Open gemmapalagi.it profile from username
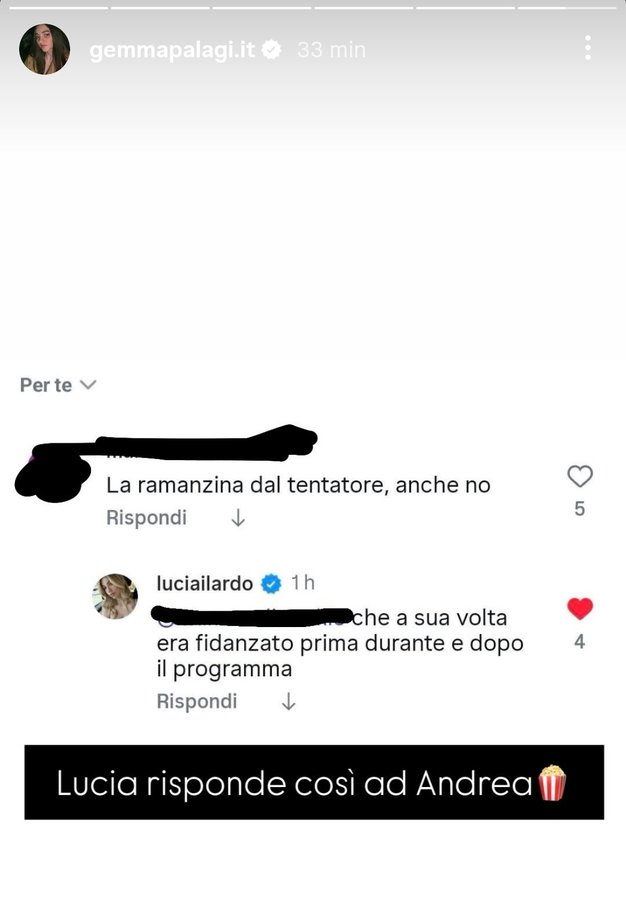Screen dimensions: 626x900 [x=174, y=50]
